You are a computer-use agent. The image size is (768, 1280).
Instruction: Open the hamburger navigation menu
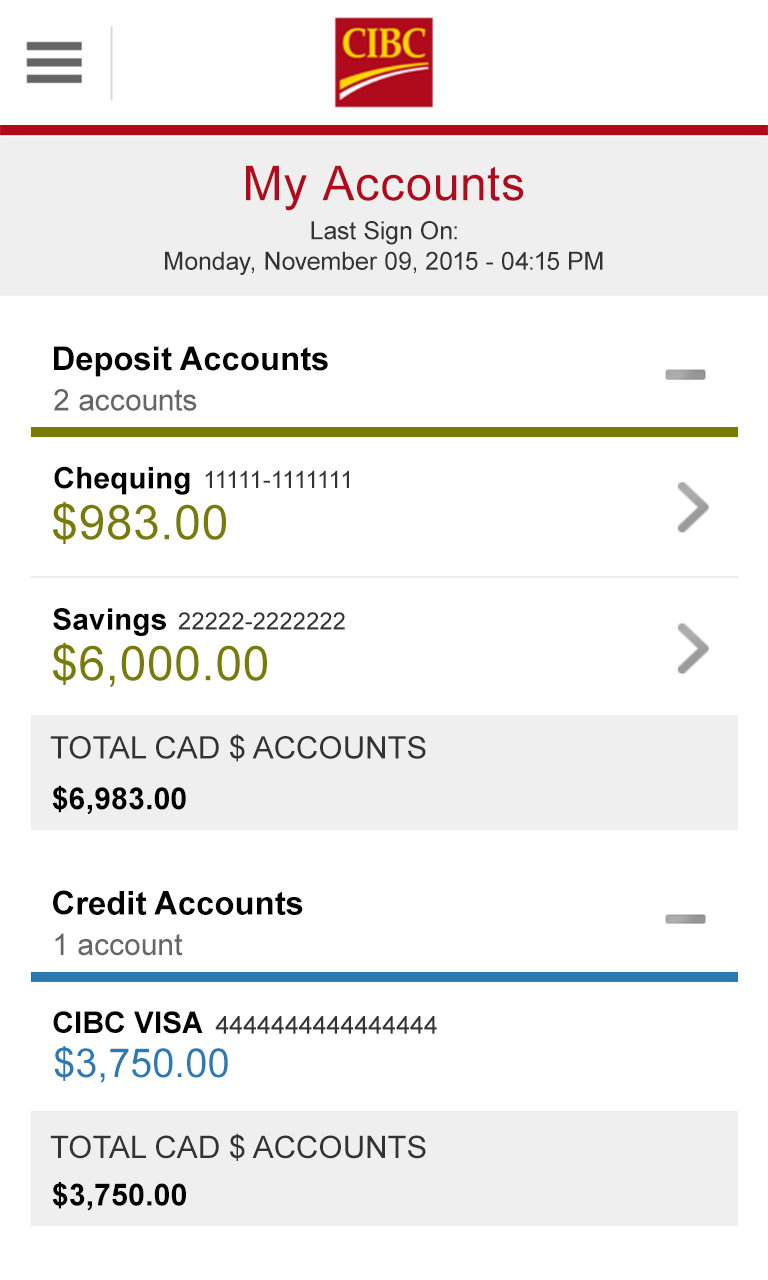point(54,63)
